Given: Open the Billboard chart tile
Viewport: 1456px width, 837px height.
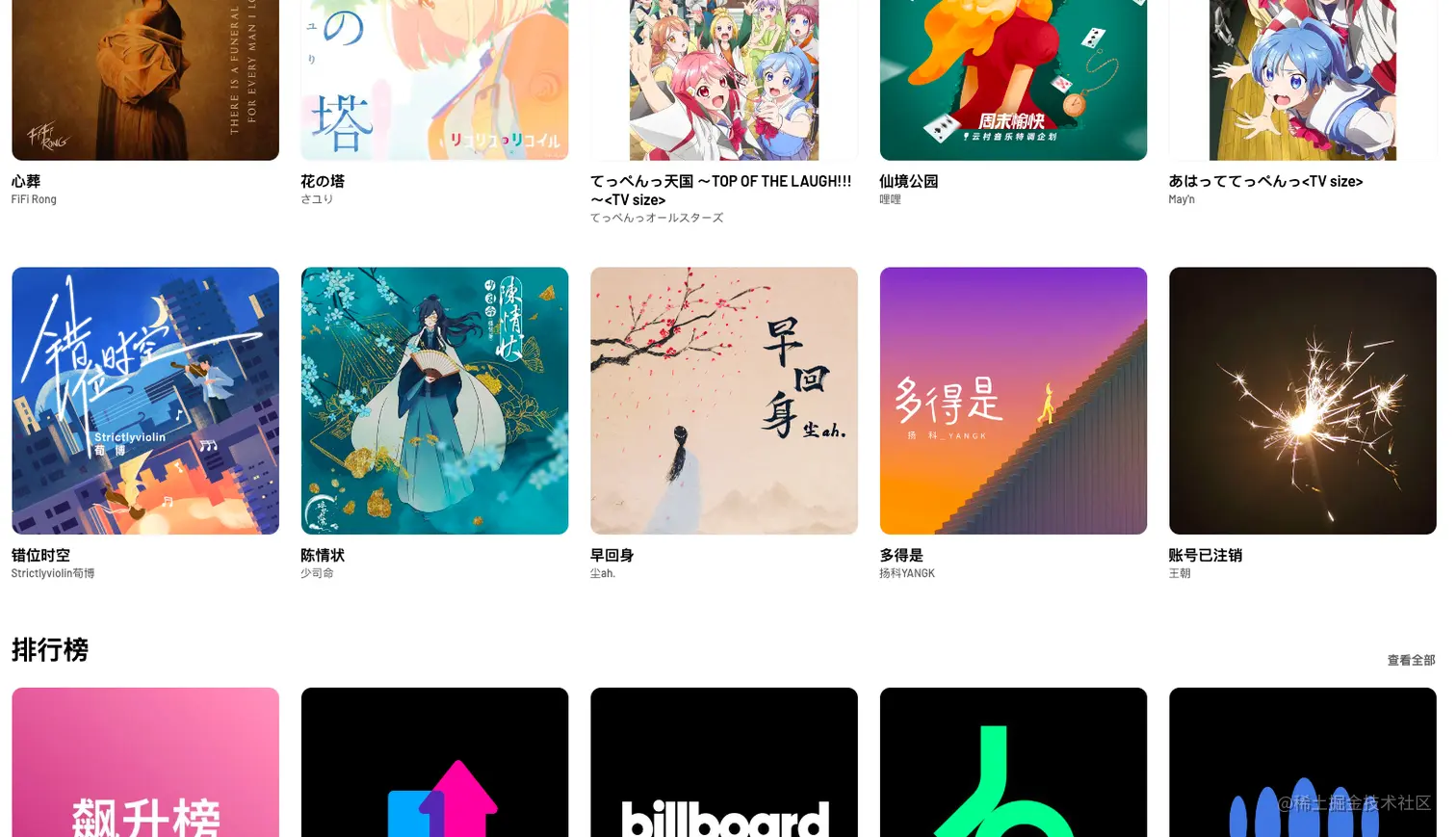Looking at the screenshot, I should click(x=723, y=763).
